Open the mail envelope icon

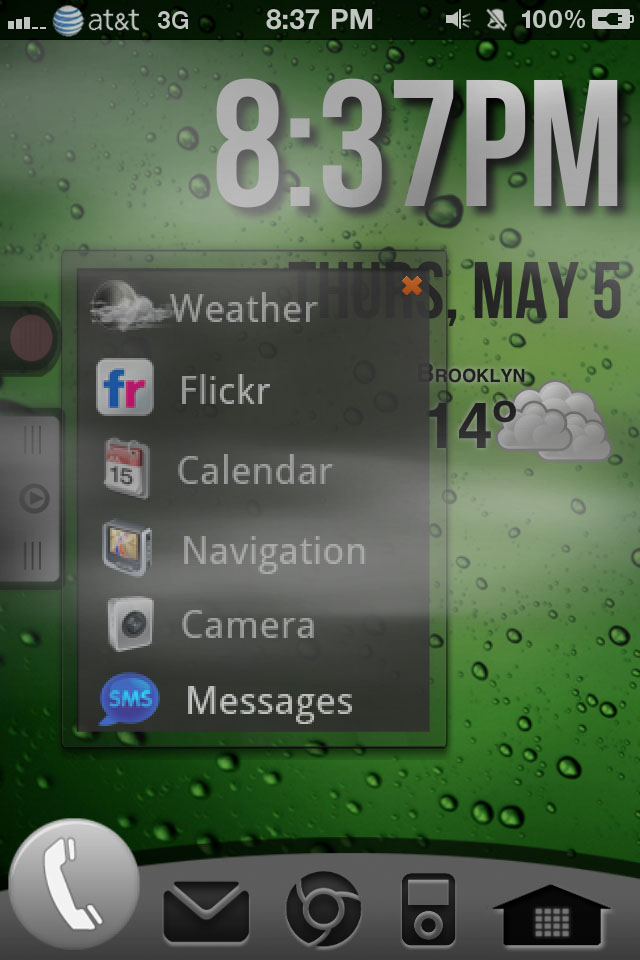(x=206, y=911)
